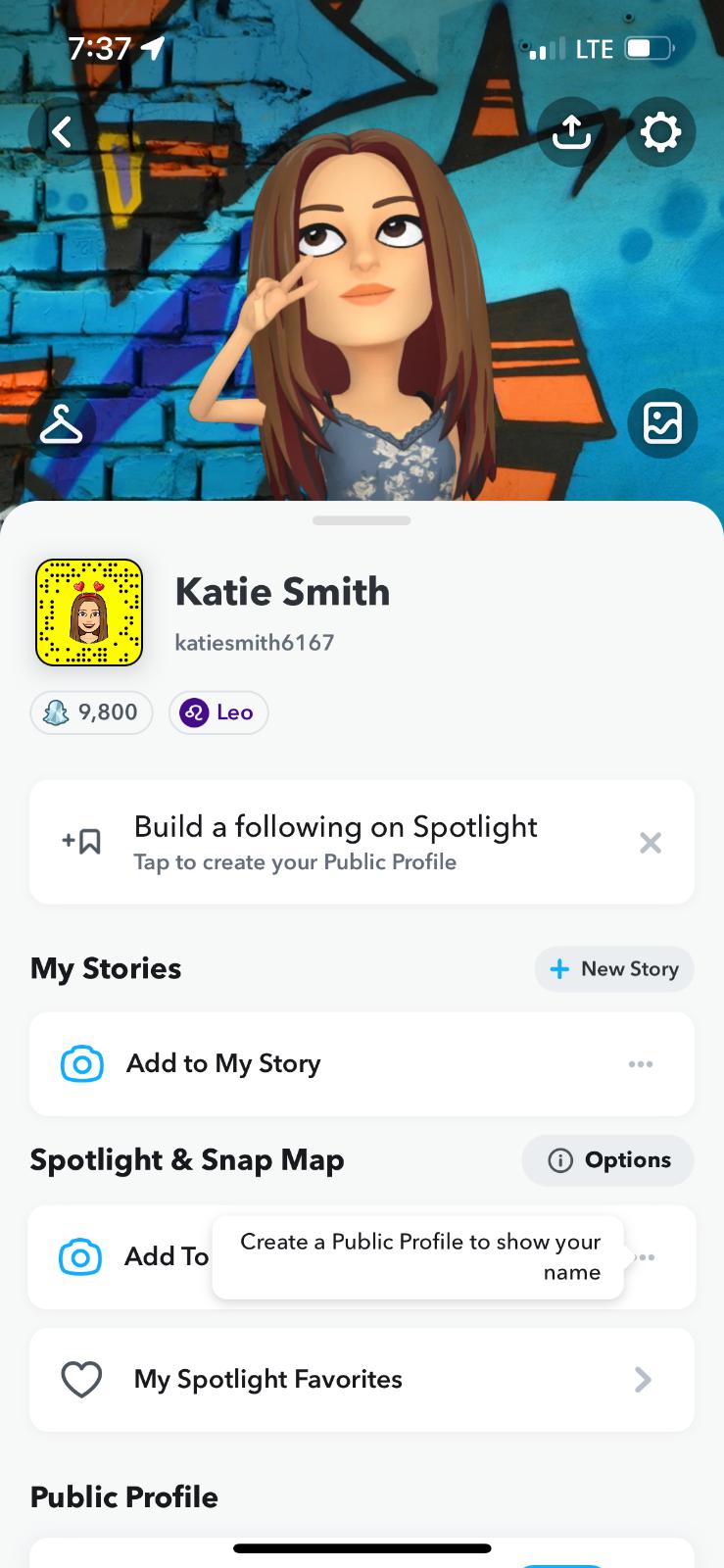Create a New Story
Screen dimensions: 724x1568
pyautogui.click(x=614, y=969)
